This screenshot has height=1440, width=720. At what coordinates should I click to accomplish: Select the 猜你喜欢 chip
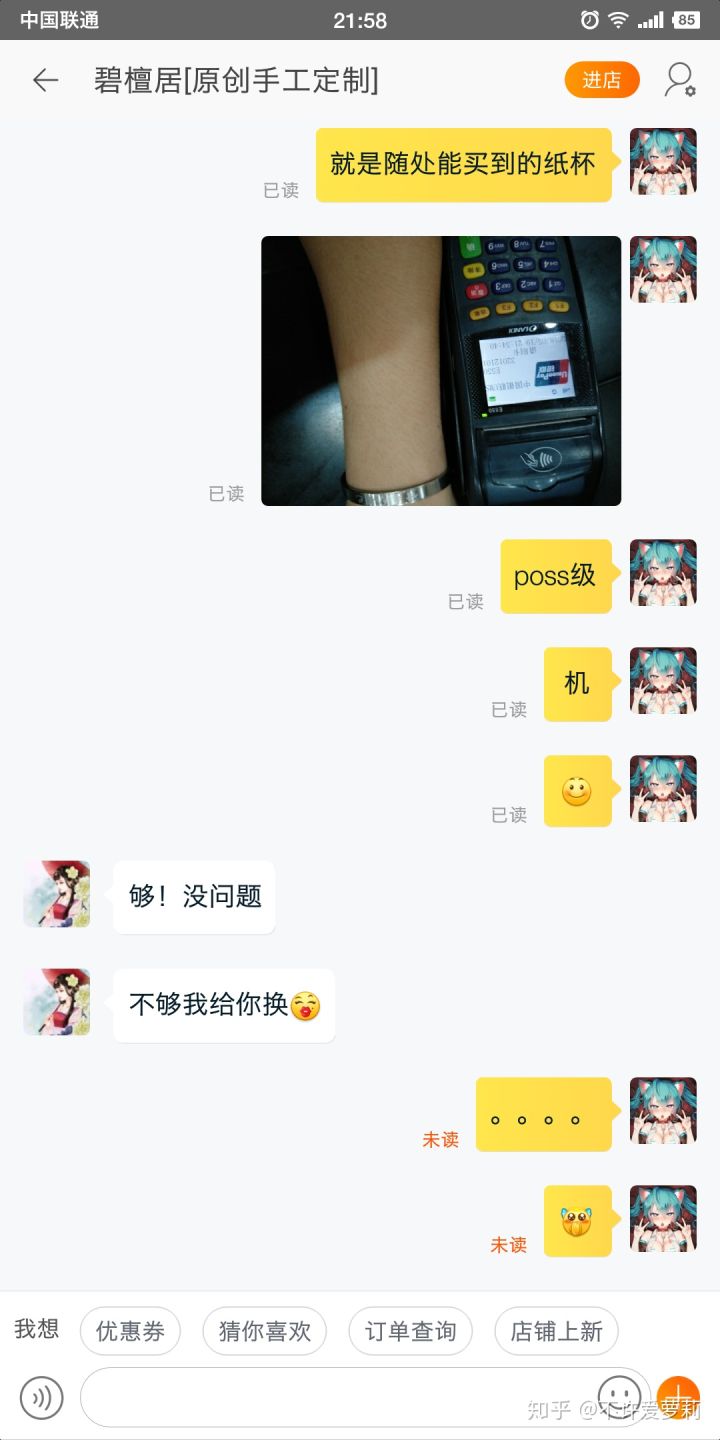pyautogui.click(x=265, y=1331)
